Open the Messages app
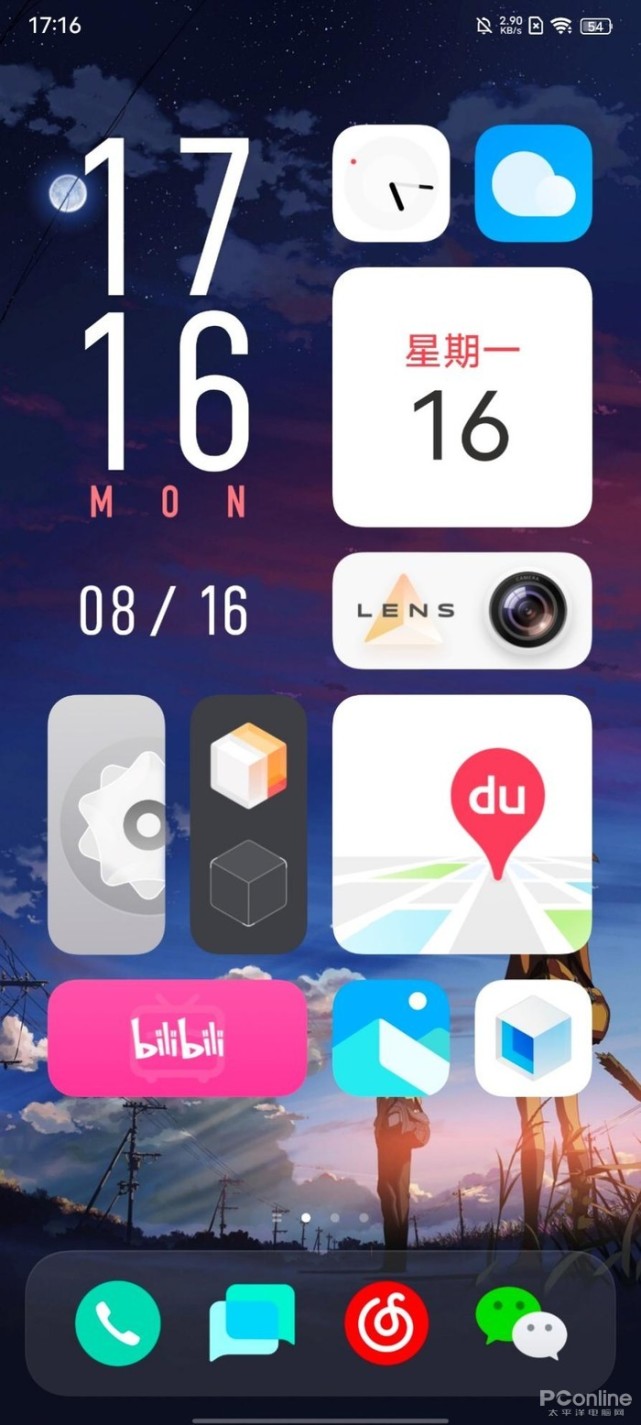 tap(251, 1323)
